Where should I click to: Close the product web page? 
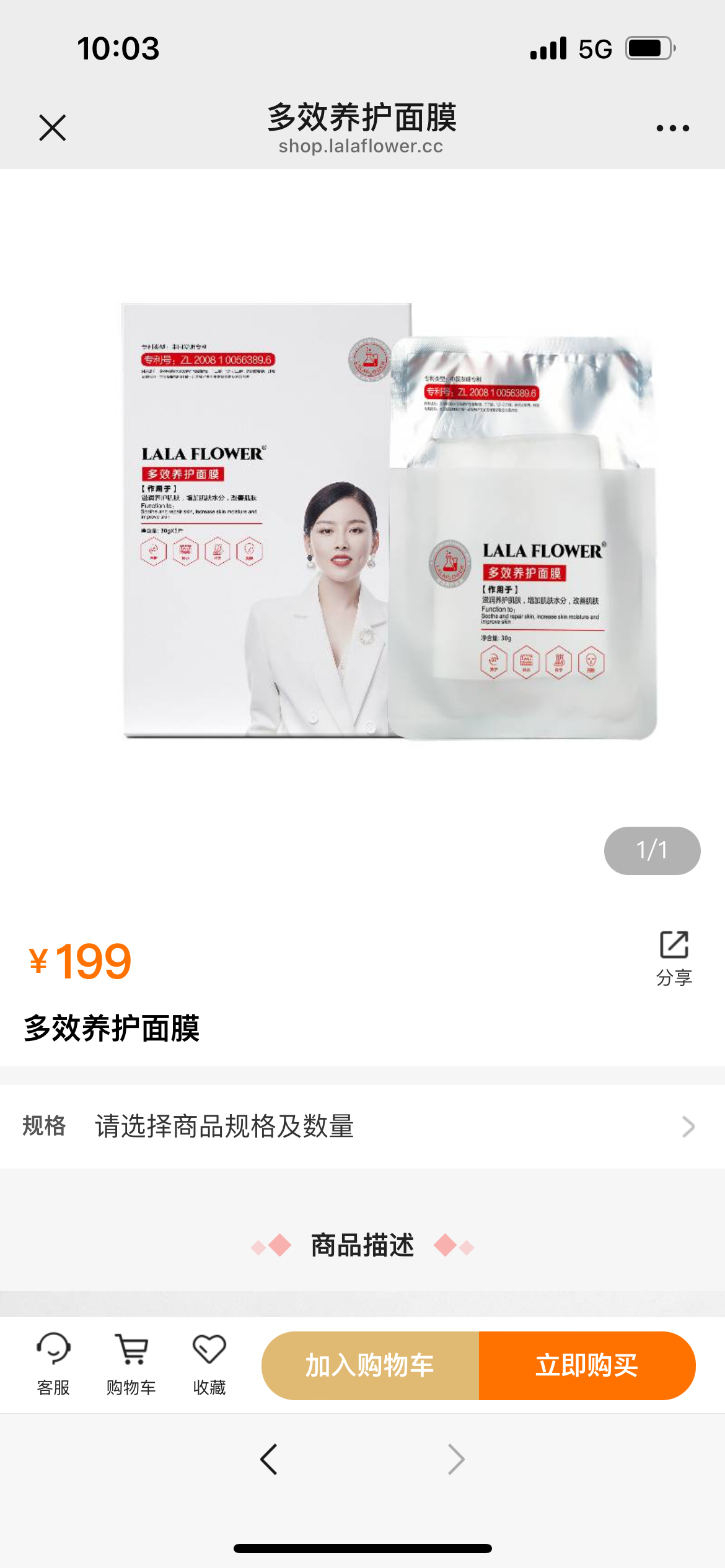point(52,128)
